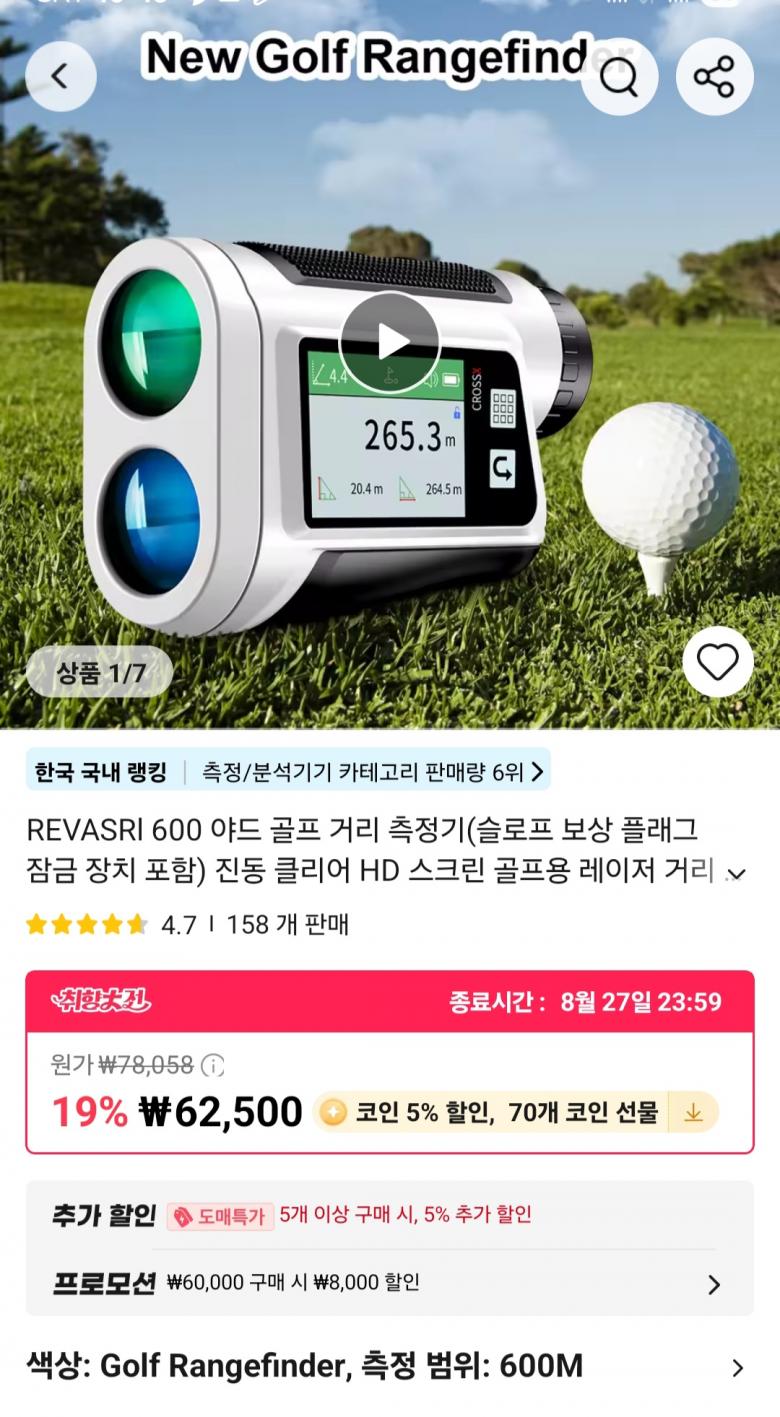Open search from the magnifier icon
The image size is (780, 1417).
pos(619,77)
